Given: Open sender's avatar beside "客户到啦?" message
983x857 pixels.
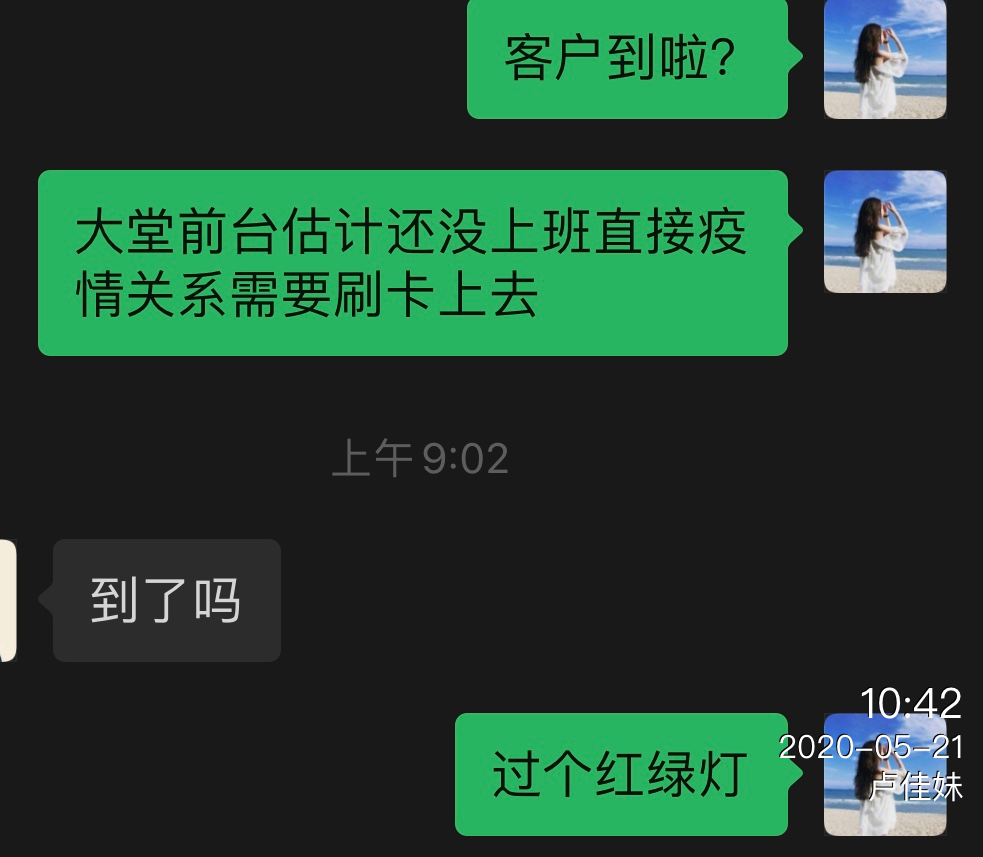Looking at the screenshot, I should coord(884,60).
